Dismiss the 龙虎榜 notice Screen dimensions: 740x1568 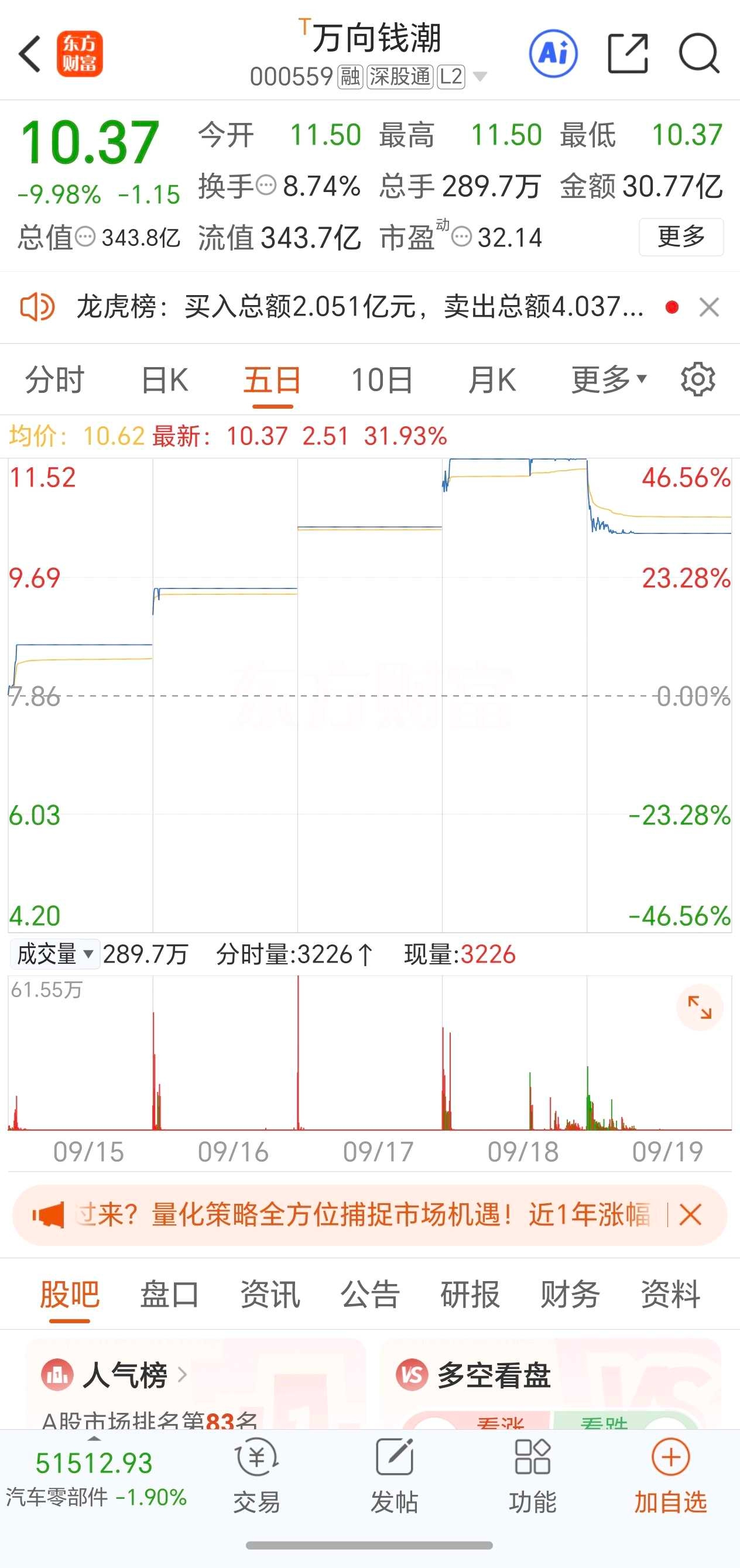(709, 307)
